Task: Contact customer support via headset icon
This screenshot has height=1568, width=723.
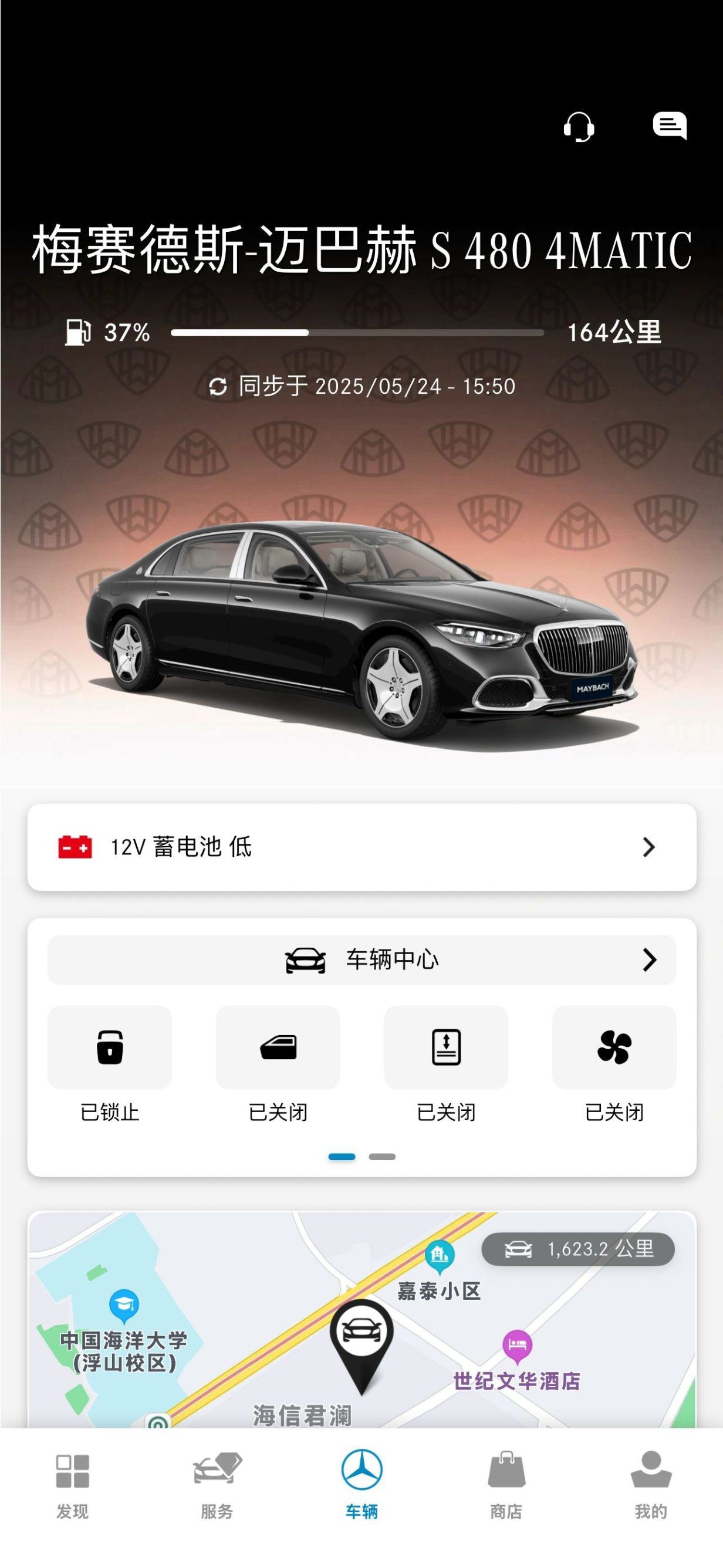Action: 578,127
